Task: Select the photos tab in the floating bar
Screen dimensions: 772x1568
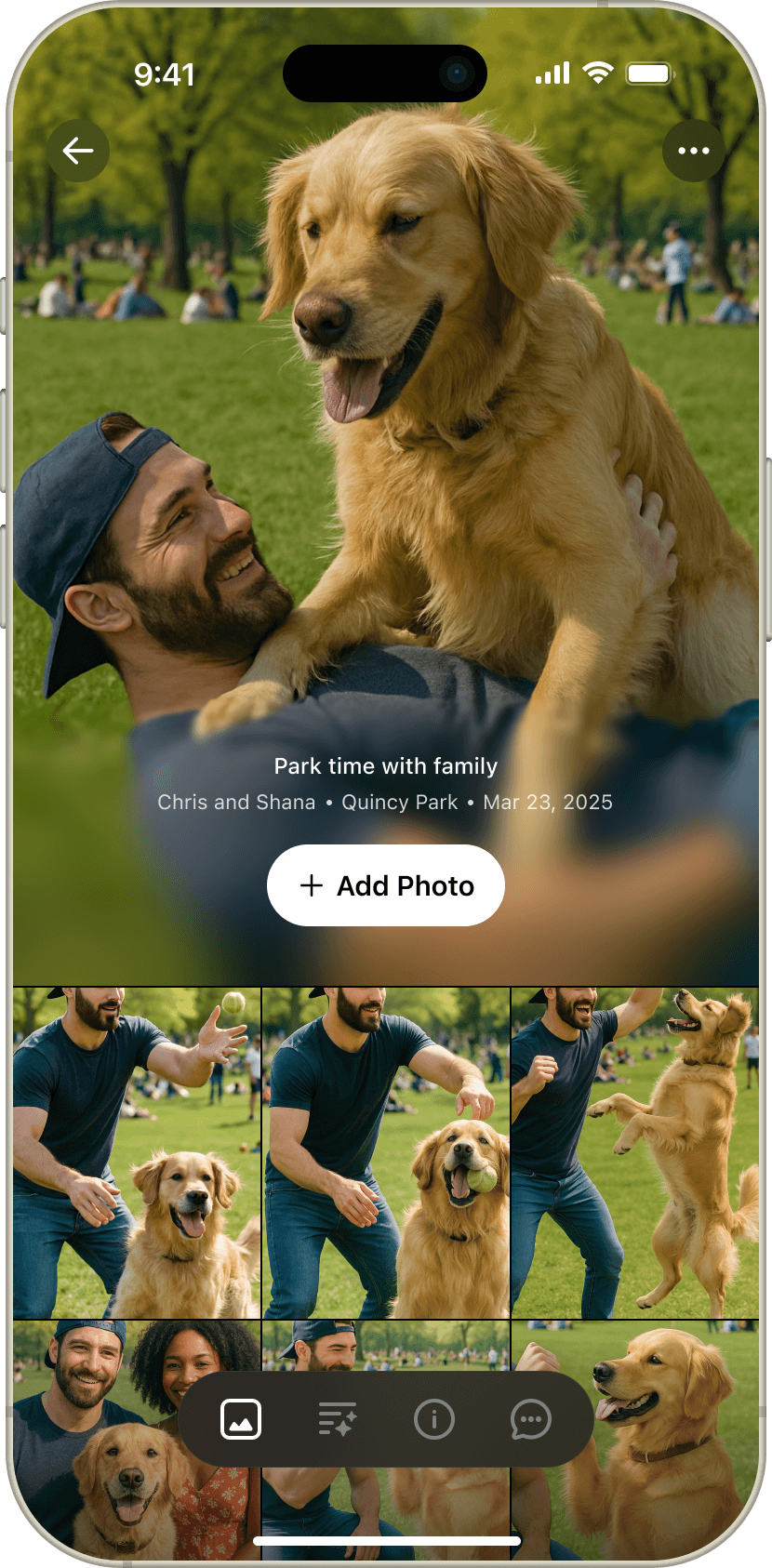Action: coord(241,1420)
